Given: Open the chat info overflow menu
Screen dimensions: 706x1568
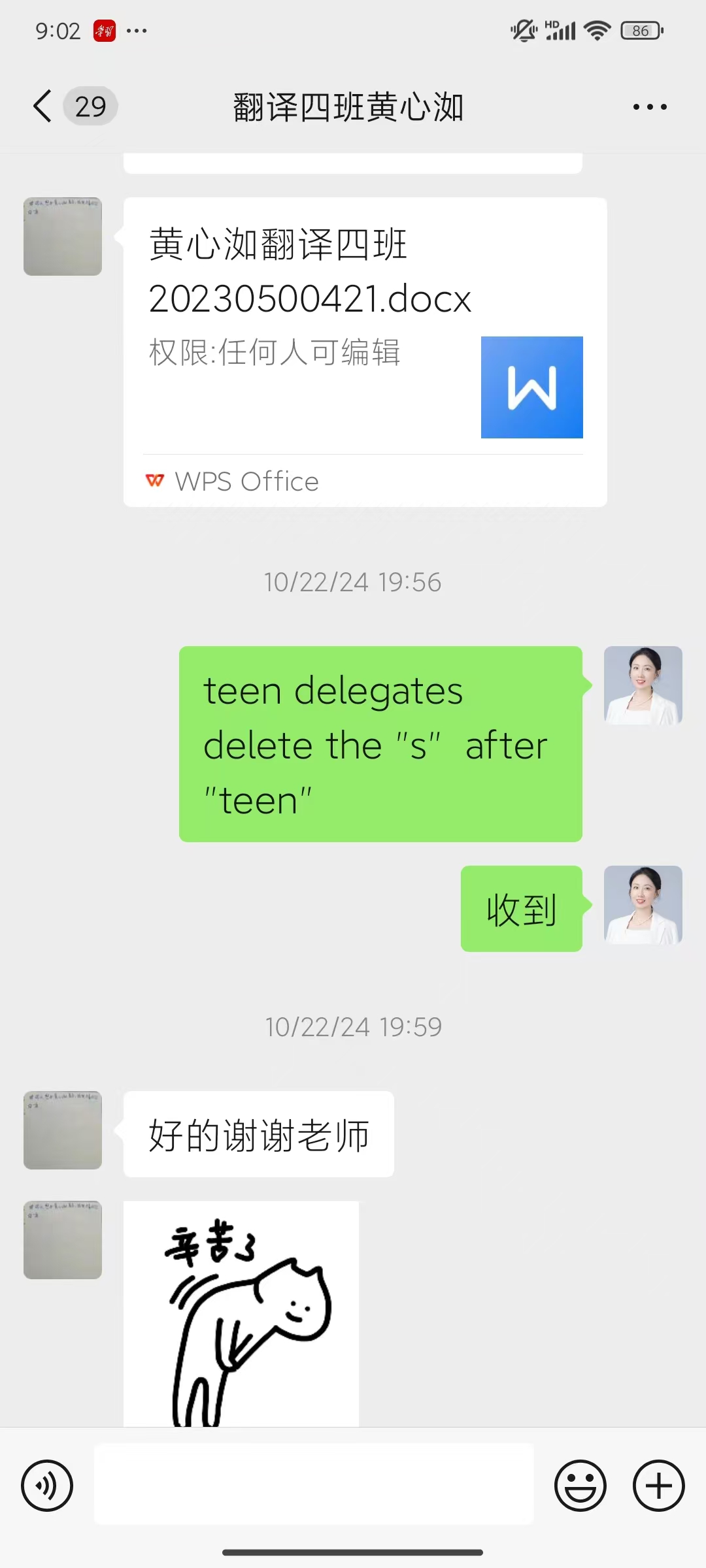Looking at the screenshot, I should [650, 107].
